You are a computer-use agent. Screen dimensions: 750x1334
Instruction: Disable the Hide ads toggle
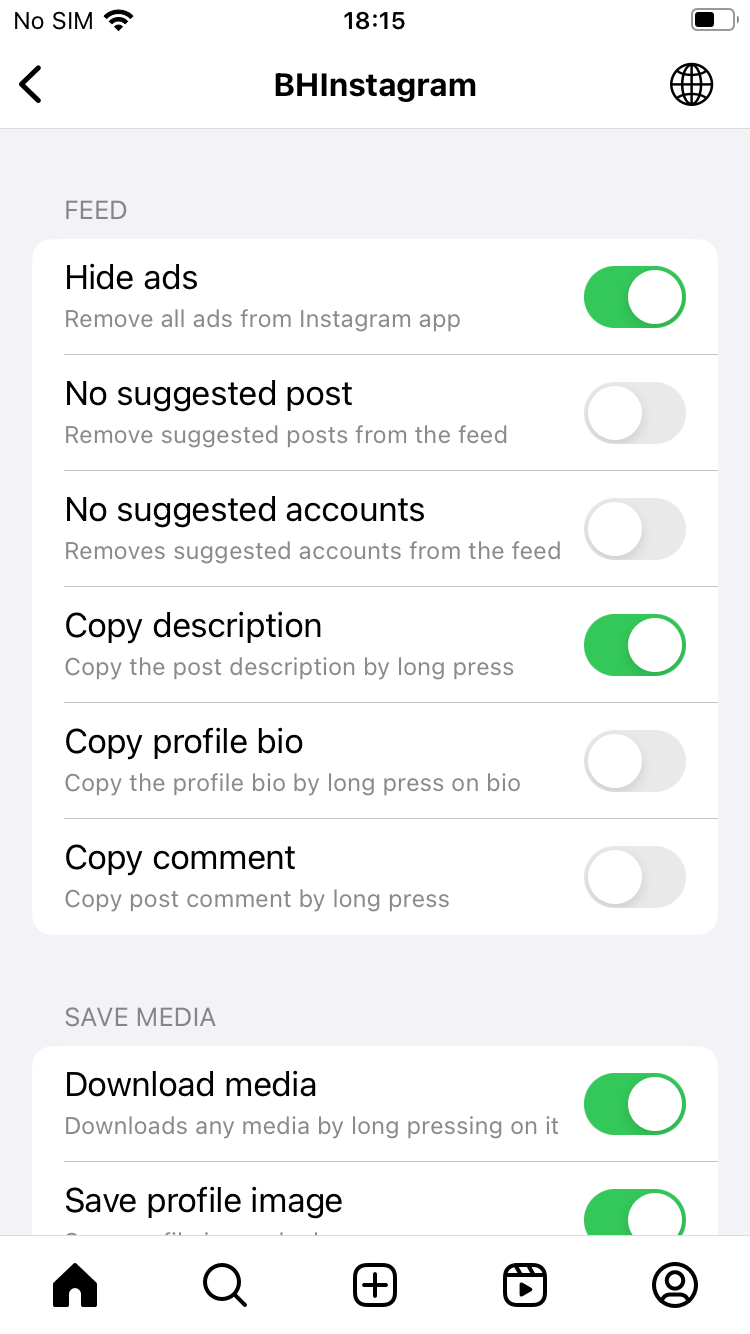coord(634,297)
